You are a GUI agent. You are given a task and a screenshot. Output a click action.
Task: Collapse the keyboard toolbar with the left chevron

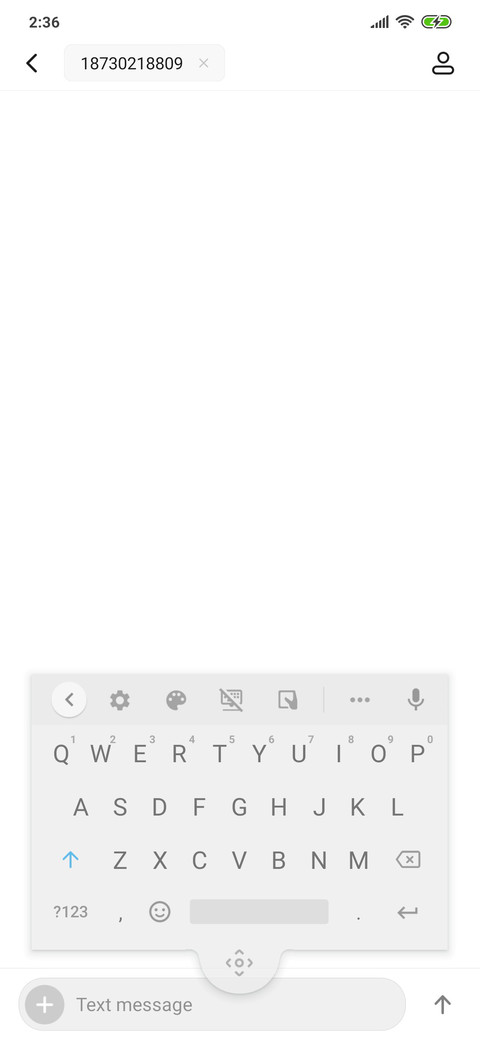click(69, 699)
